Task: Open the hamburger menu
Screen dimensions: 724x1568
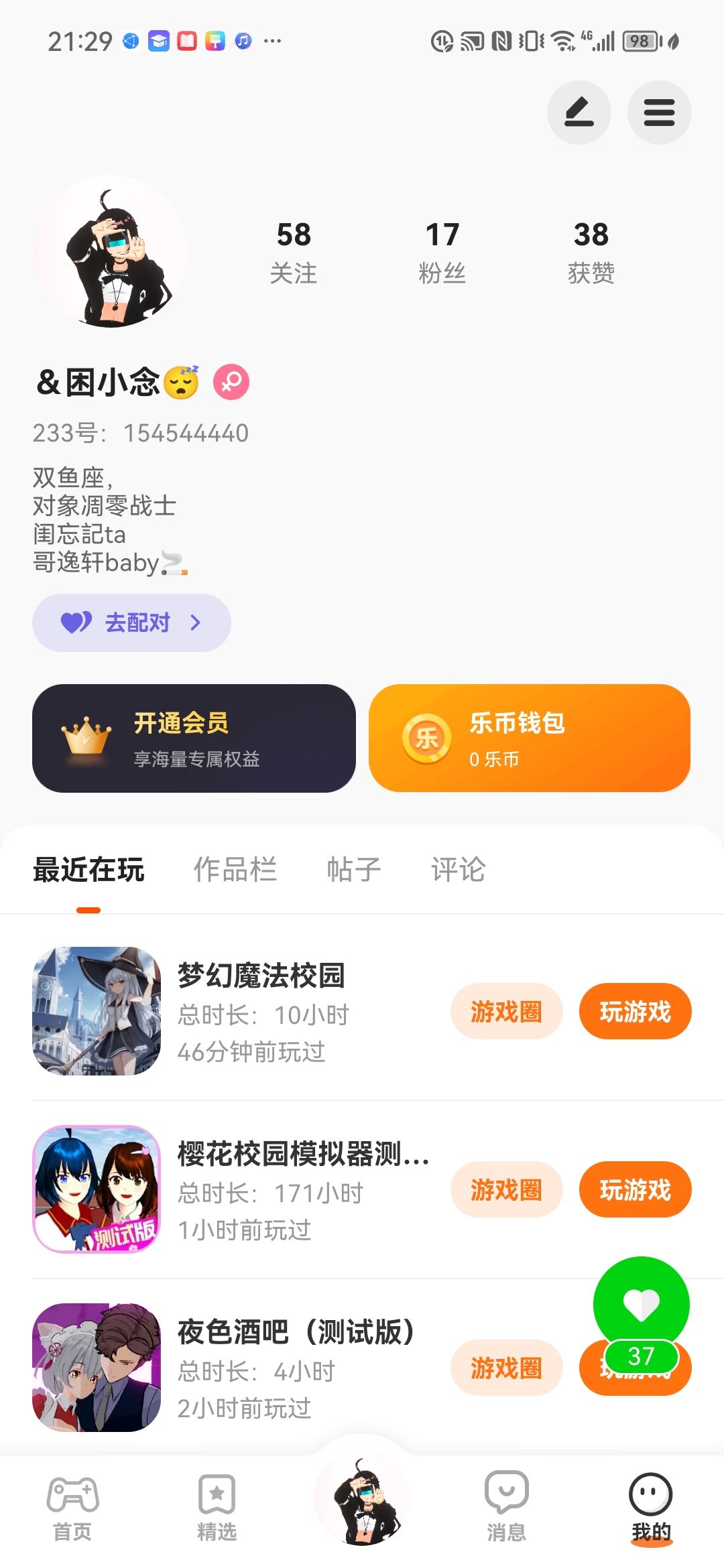Action: 658,113
